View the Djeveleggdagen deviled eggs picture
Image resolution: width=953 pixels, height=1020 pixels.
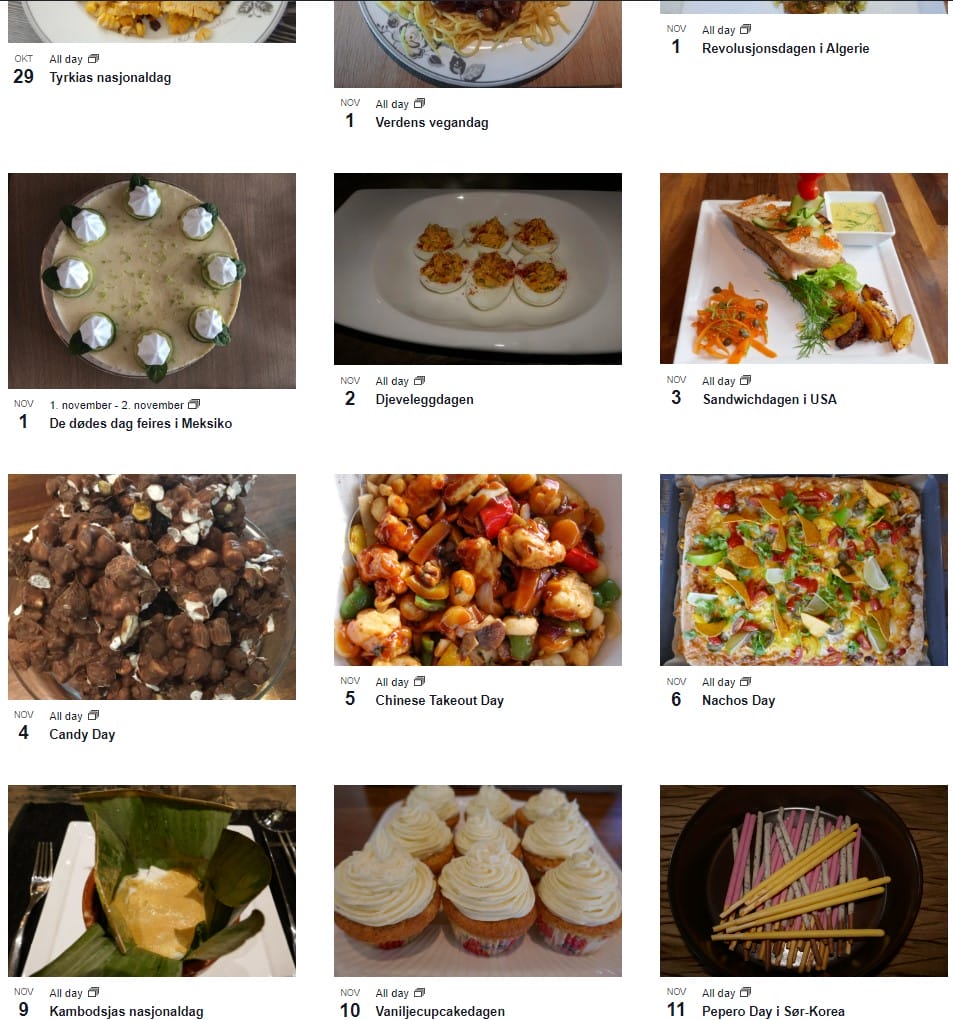point(478,268)
